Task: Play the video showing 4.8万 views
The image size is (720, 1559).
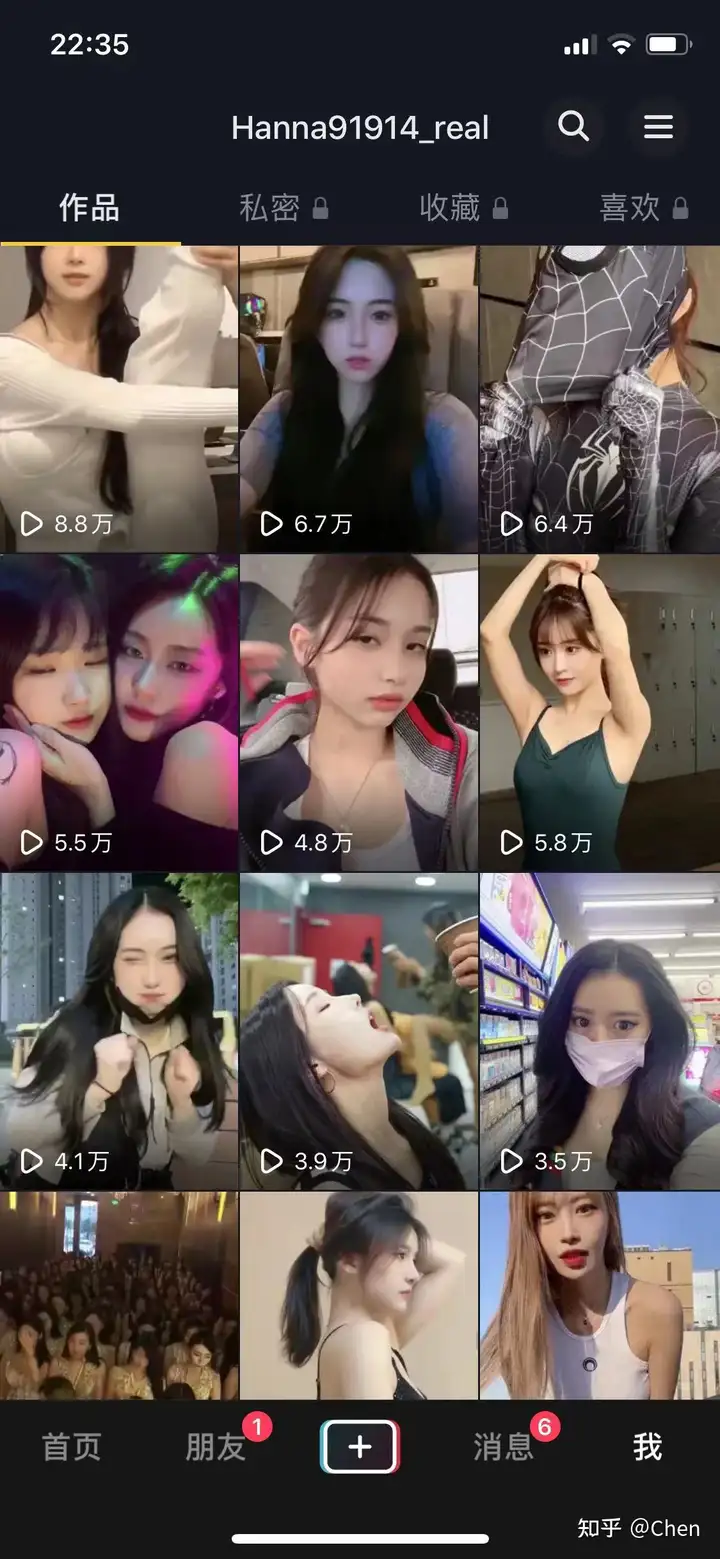Action: point(359,713)
